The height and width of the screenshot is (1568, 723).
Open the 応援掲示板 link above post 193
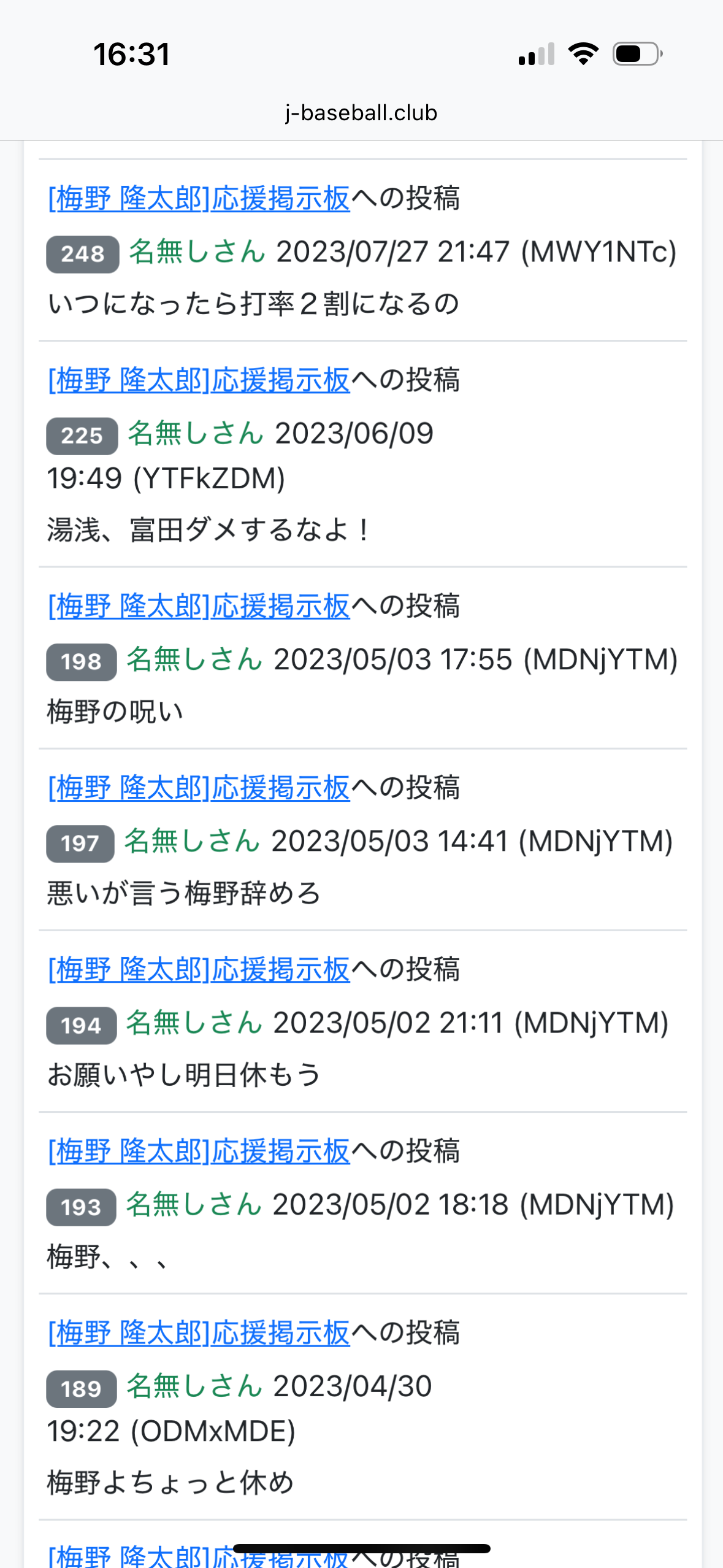pos(199,1151)
